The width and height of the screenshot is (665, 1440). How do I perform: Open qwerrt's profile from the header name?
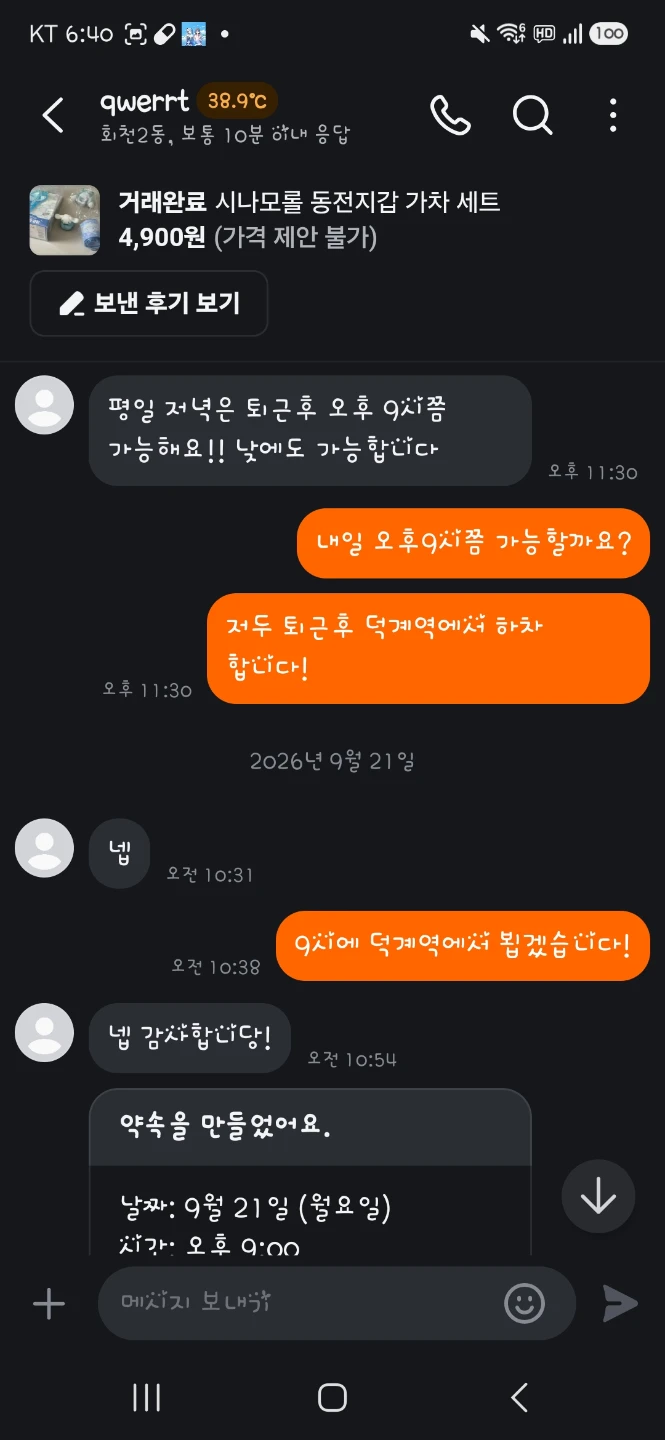pyautogui.click(x=145, y=101)
